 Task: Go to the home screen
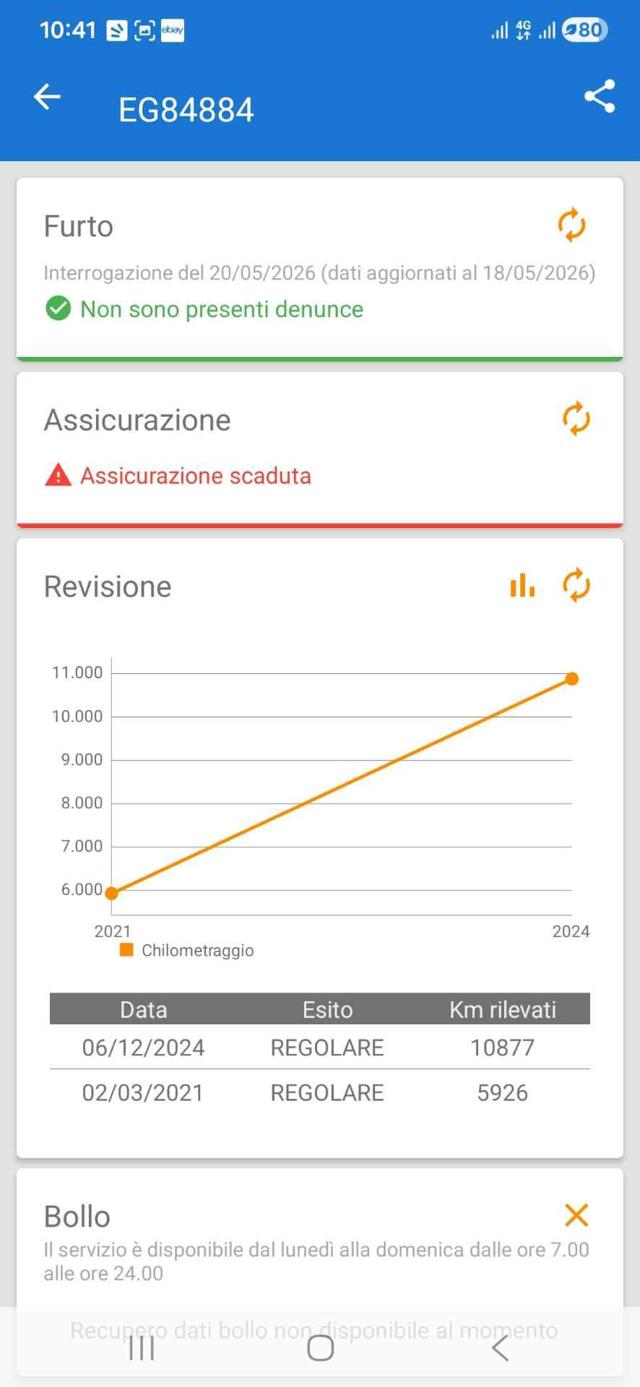[x=320, y=1348]
